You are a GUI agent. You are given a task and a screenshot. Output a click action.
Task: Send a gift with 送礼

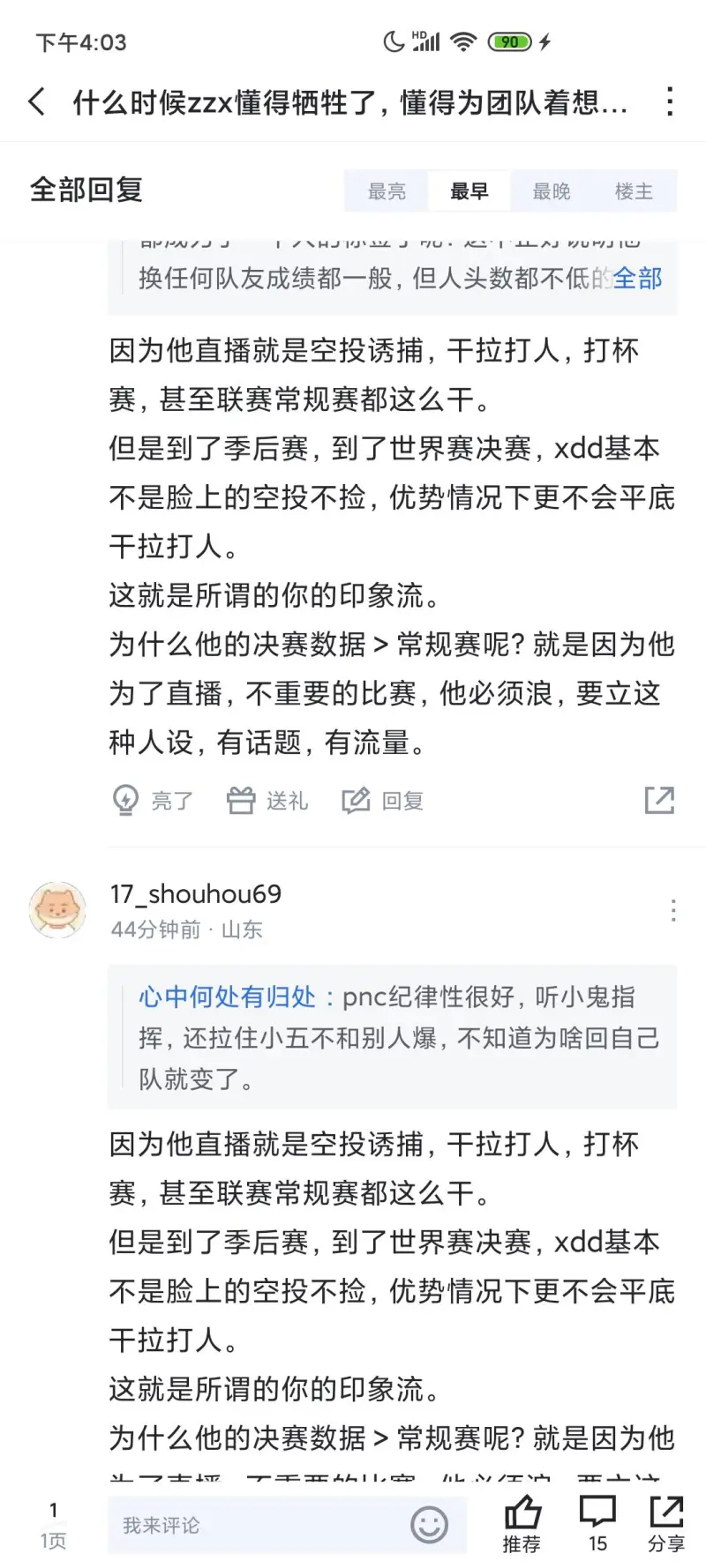267,800
